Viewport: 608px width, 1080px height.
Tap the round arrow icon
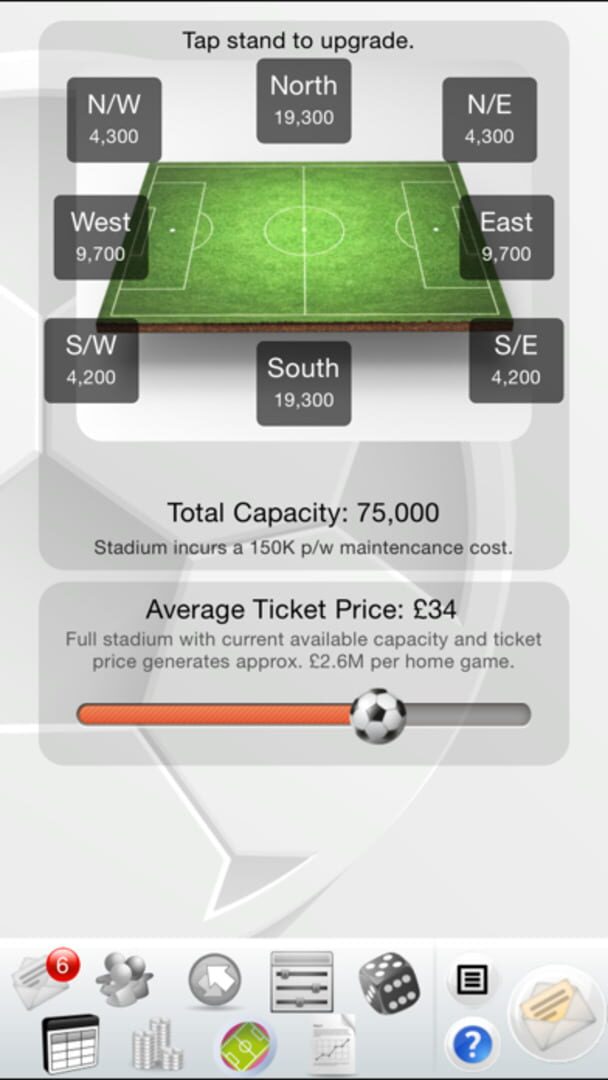[214, 976]
